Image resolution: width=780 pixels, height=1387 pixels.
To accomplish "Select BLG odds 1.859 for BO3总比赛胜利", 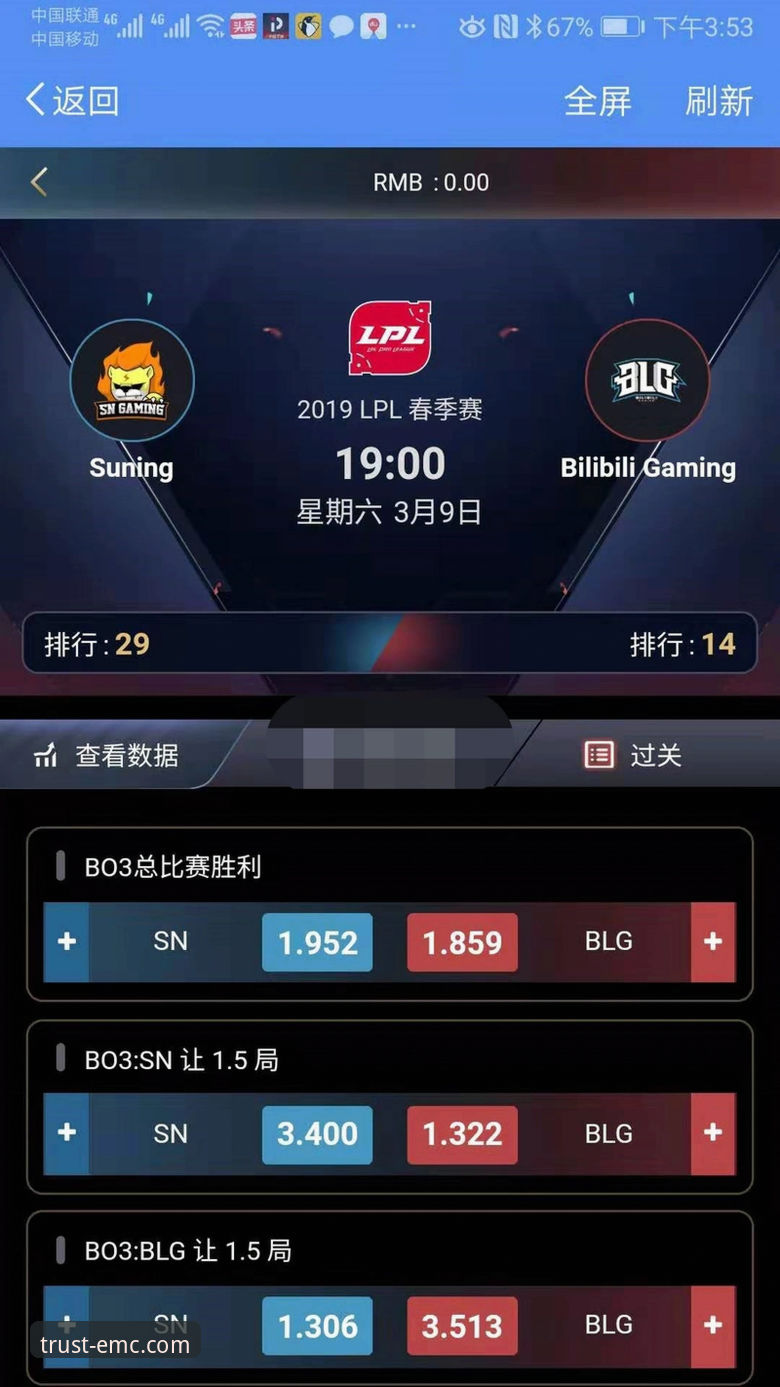I will pyautogui.click(x=462, y=942).
